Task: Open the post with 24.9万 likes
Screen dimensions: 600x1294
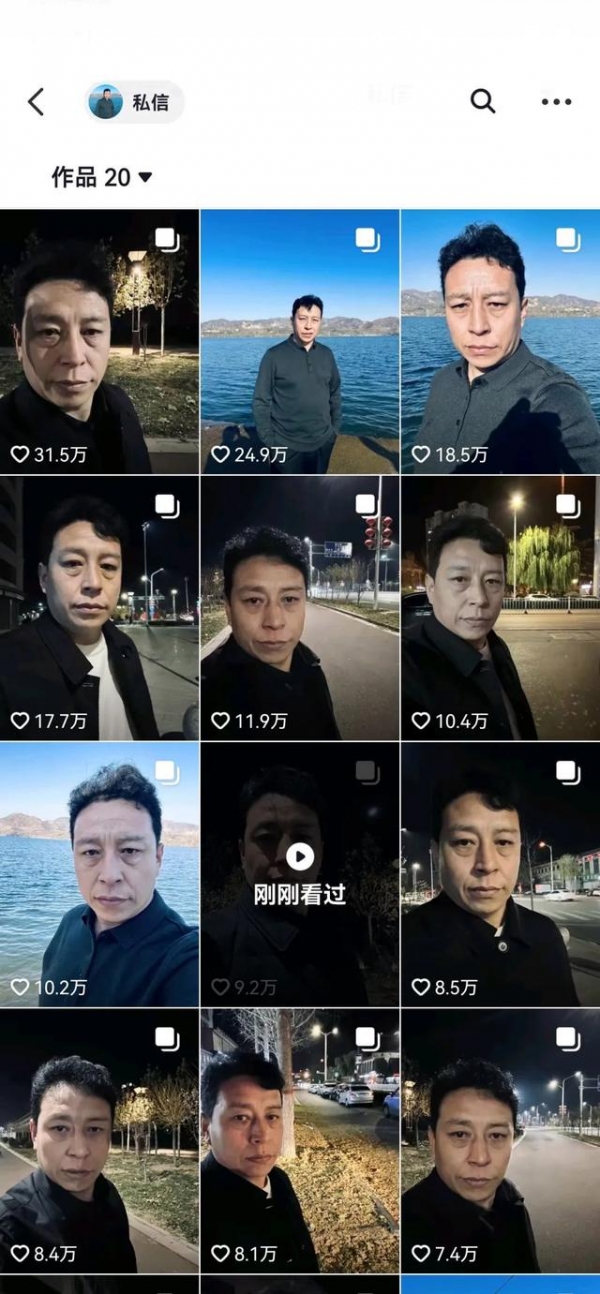Action: pos(300,341)
